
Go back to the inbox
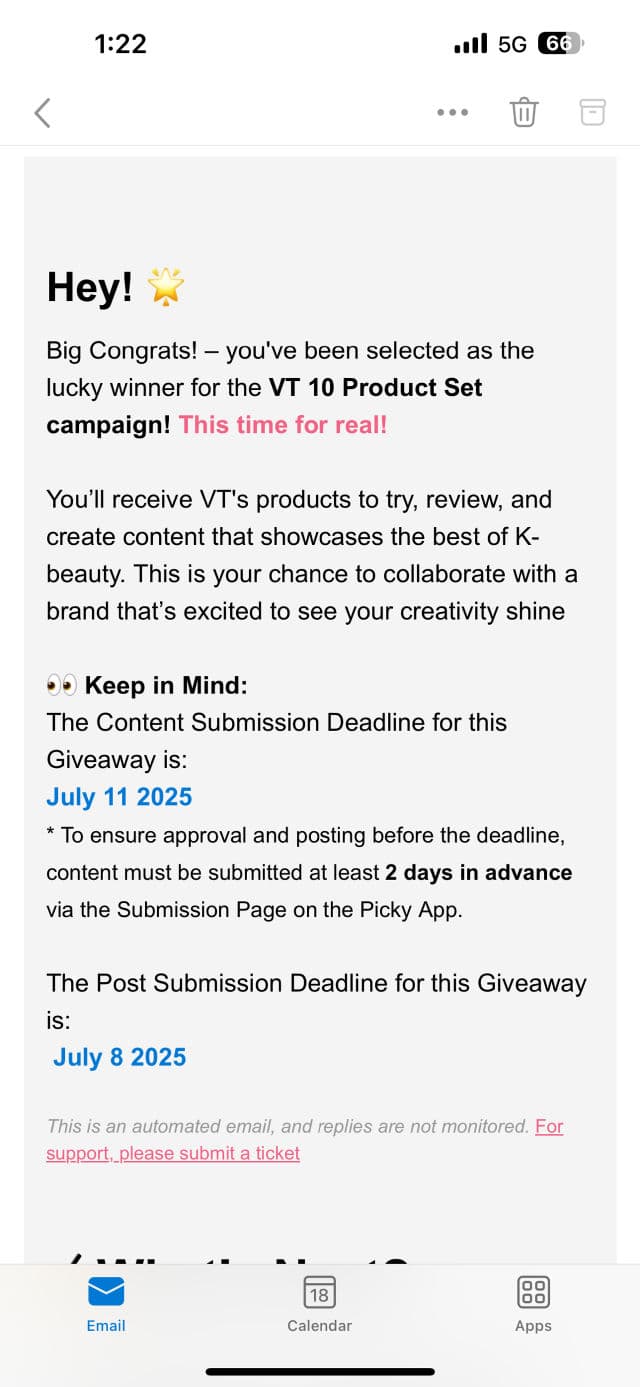tap(42, 112)
